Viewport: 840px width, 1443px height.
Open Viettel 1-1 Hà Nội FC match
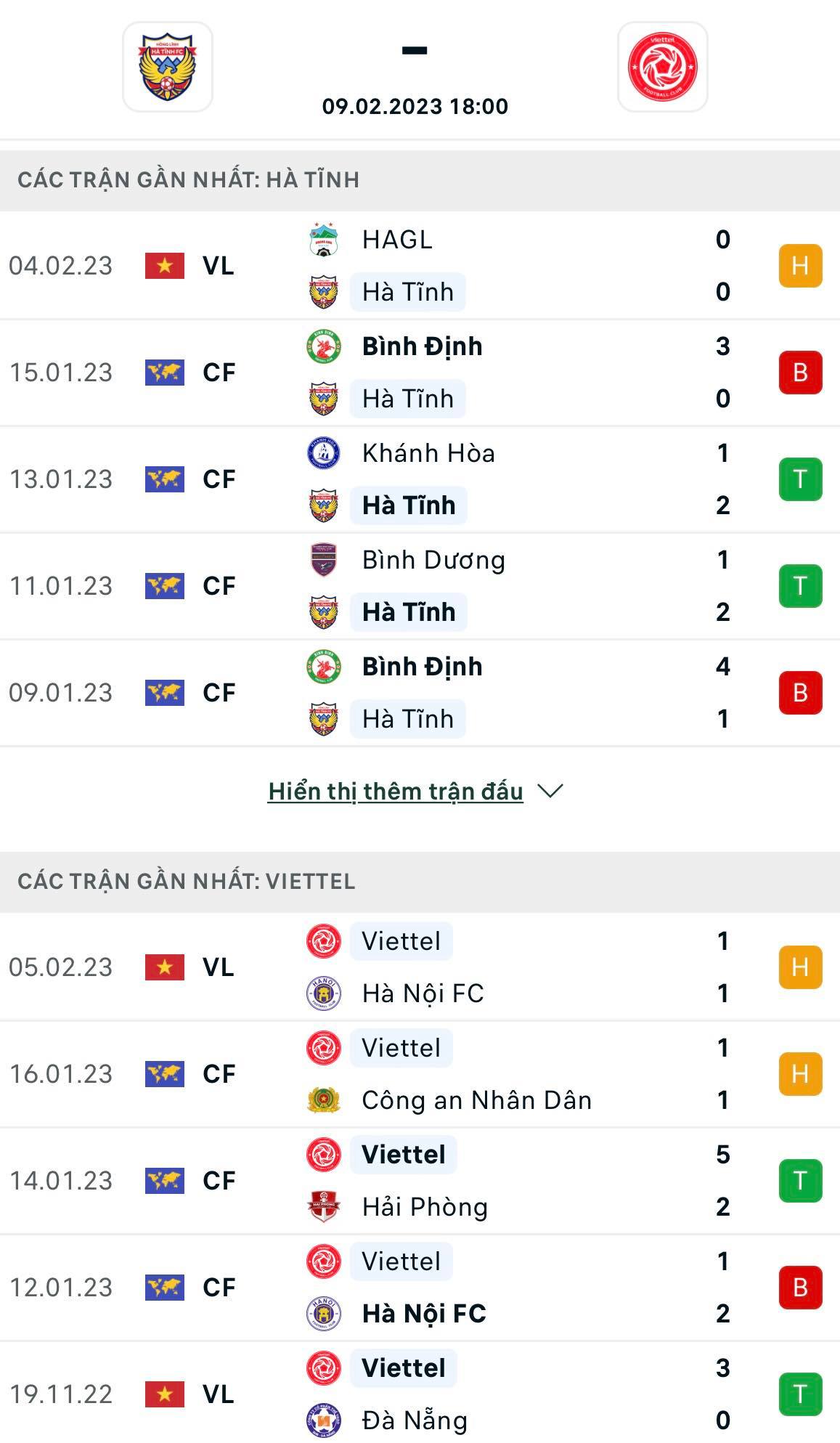[420, 967]
